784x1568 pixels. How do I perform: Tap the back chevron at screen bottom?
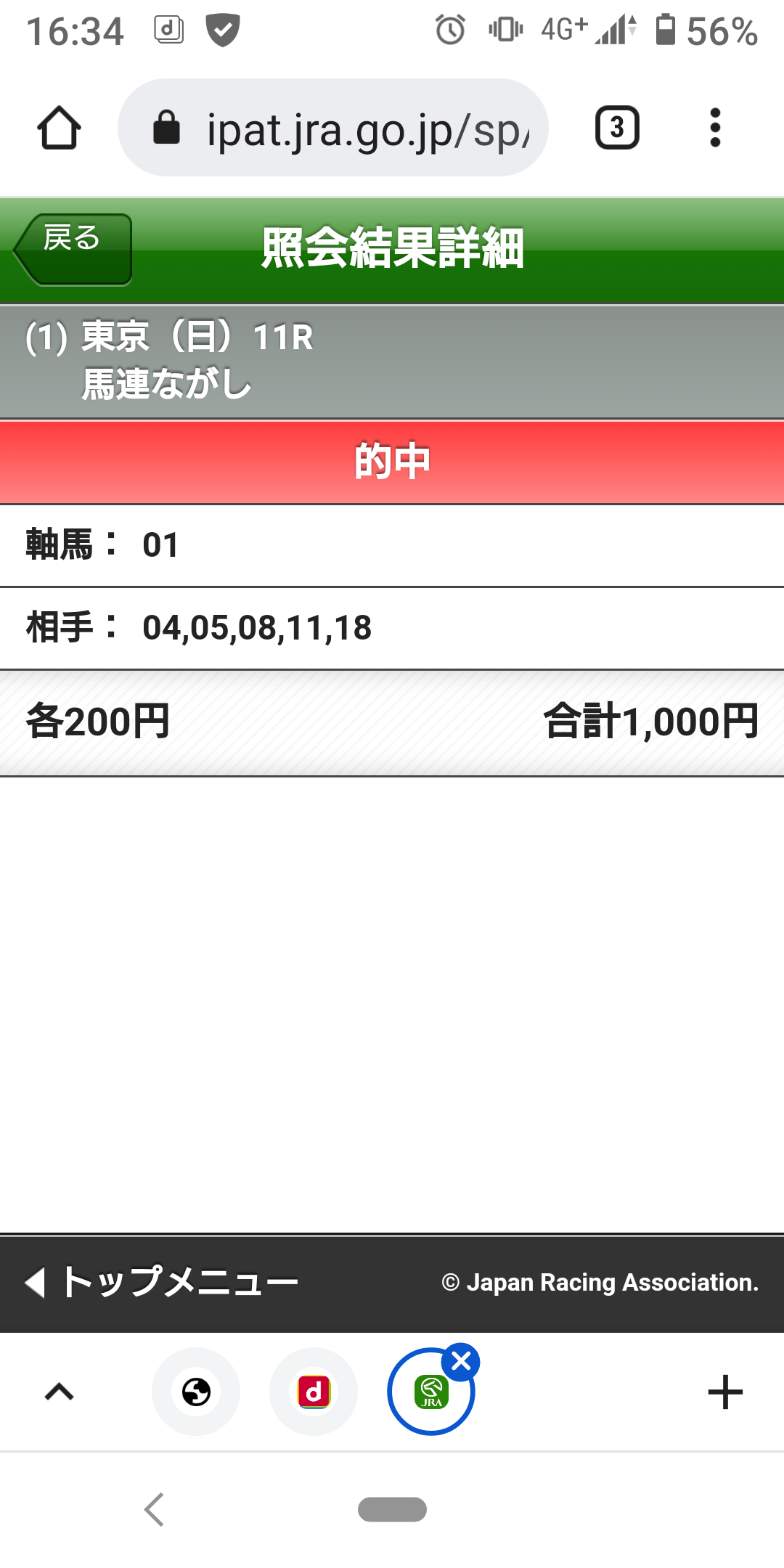pos(155,1507)
